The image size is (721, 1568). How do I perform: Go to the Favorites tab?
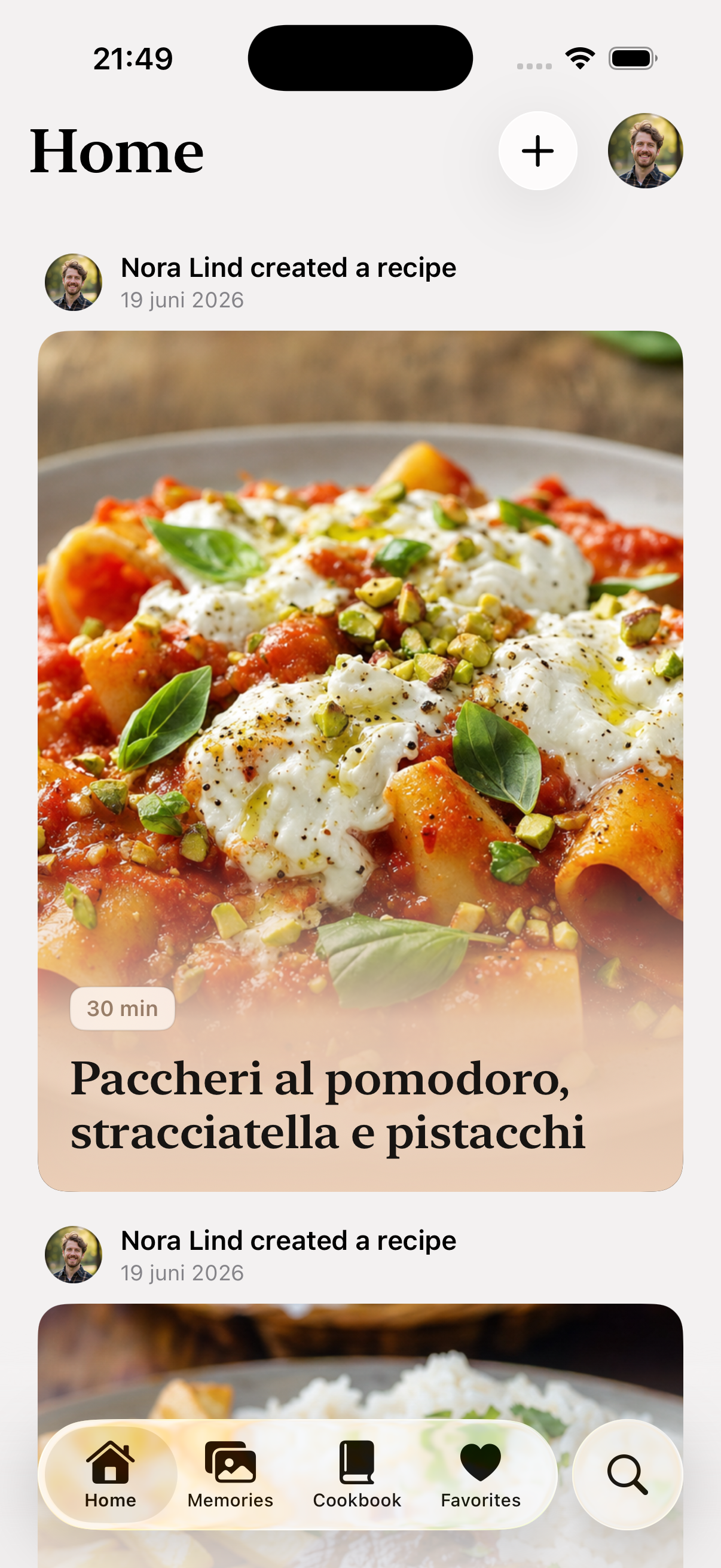pyautogui.click(x=481, y=1475)
